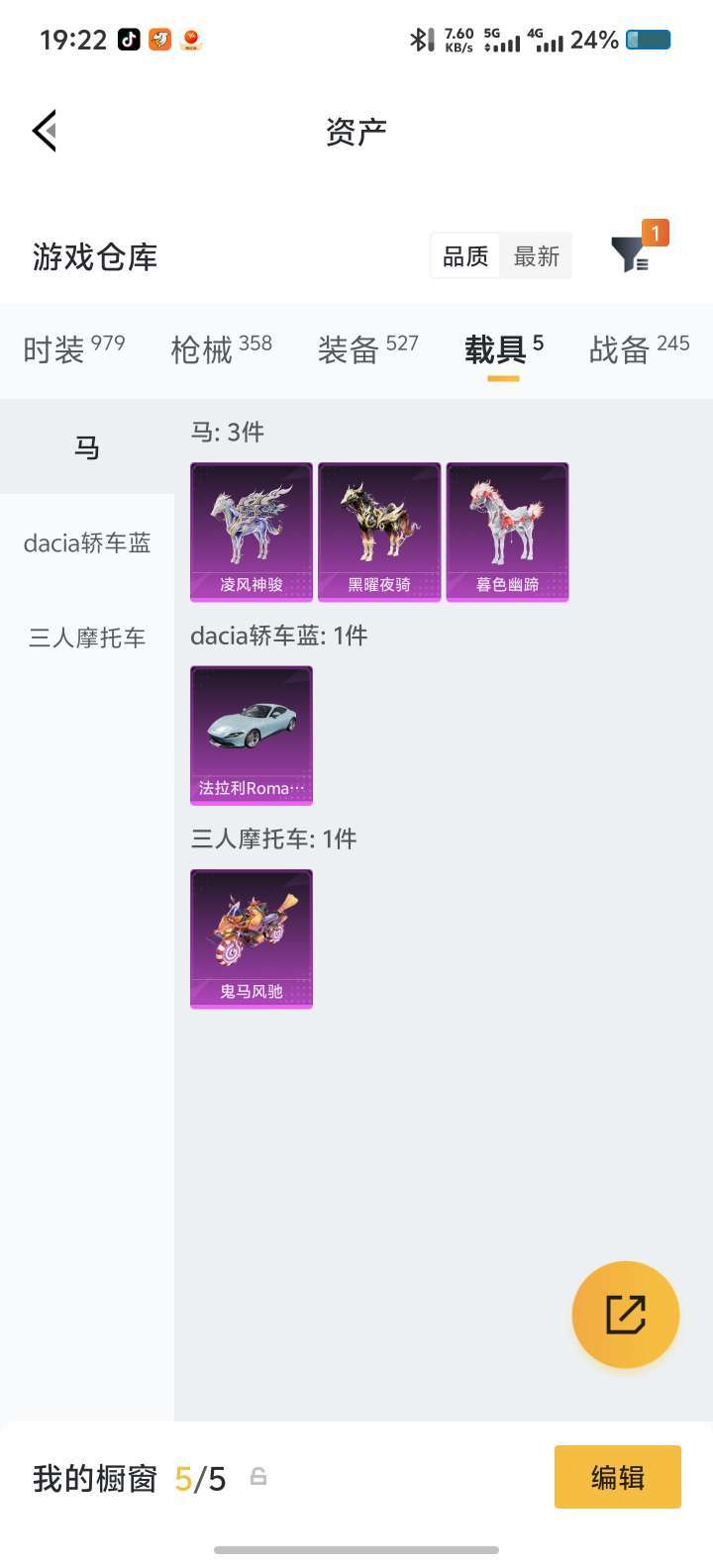
Task: Open the 法拉利Roma car item
Action: click(252, 735)
